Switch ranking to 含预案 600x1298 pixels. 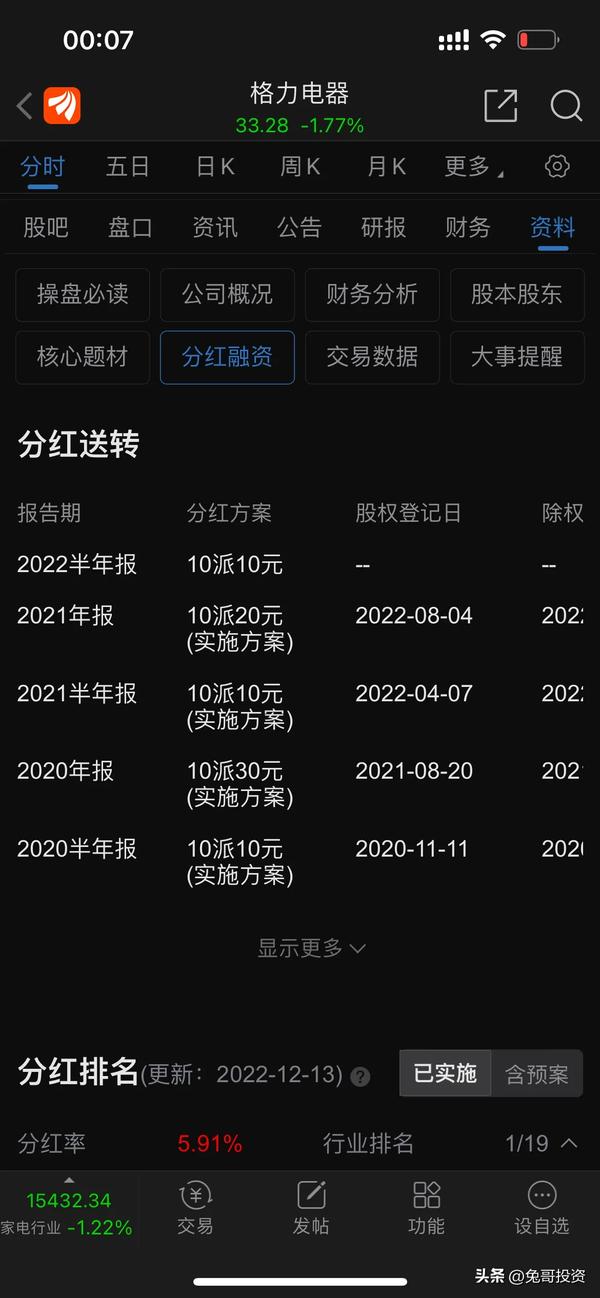[537, 1074]
